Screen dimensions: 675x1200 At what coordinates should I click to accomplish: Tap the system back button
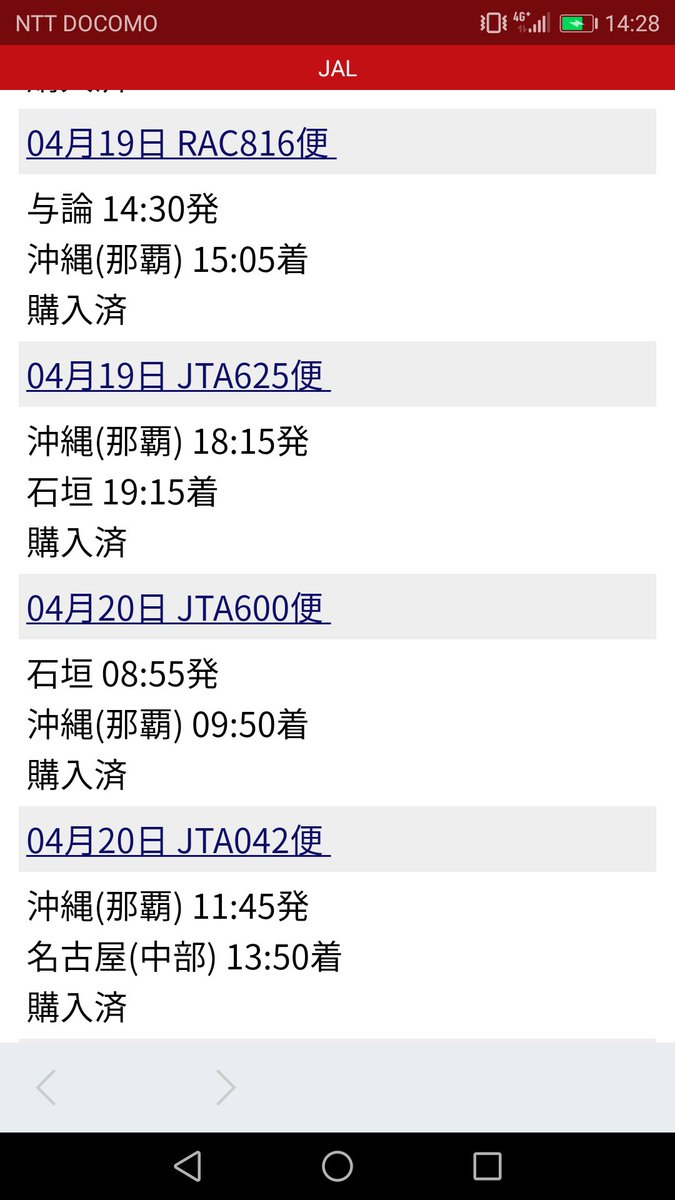click(x=187, y=1166)
